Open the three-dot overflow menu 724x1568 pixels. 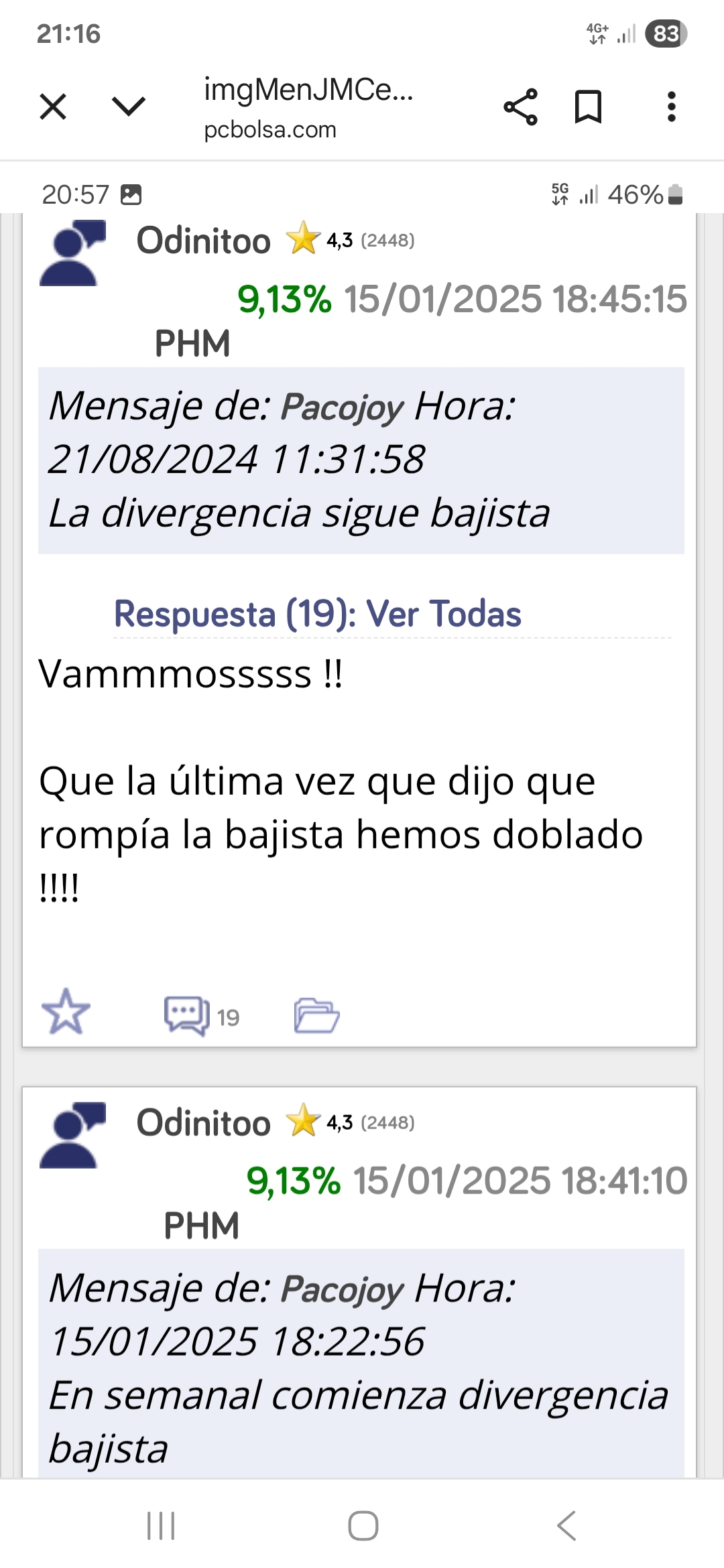click(671, 107)
